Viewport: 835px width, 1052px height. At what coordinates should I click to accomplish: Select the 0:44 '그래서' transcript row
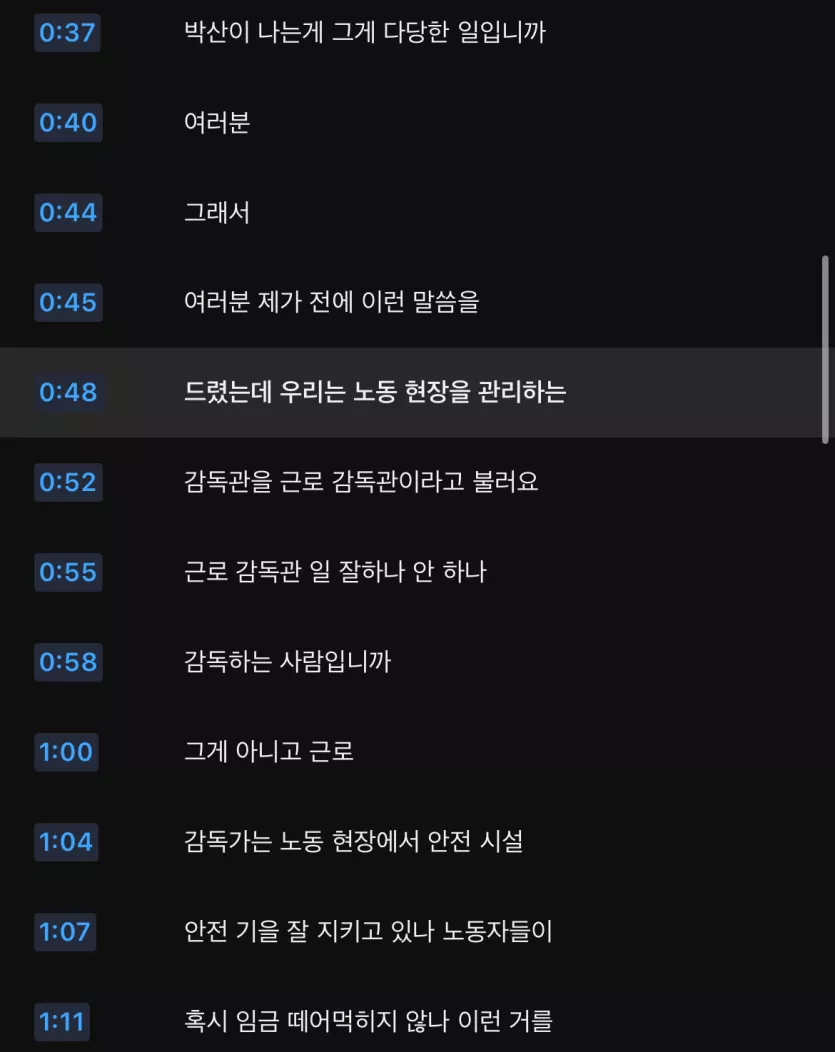217,212
